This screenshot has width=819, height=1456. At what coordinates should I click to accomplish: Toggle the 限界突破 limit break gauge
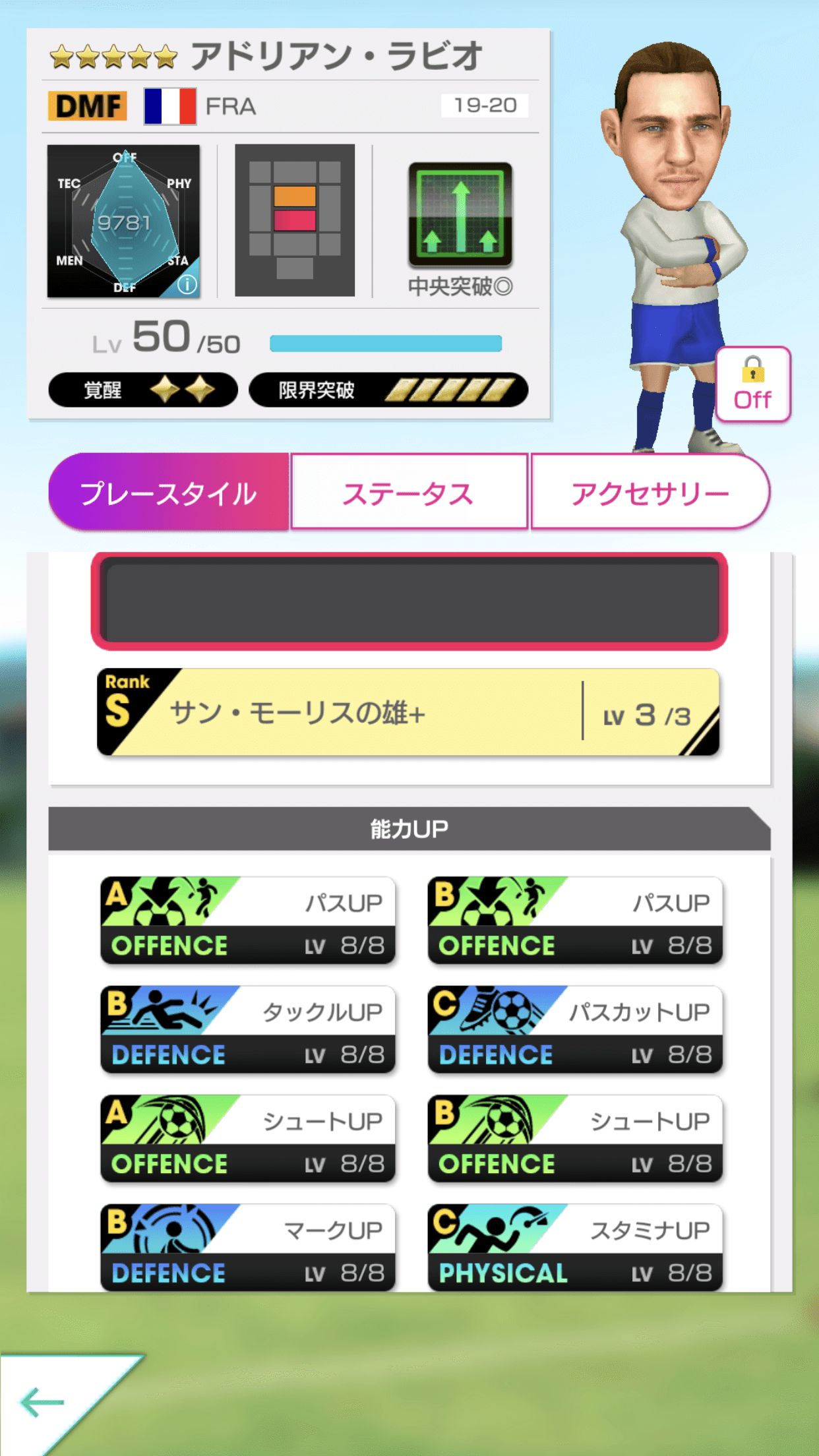pos(389,389)
